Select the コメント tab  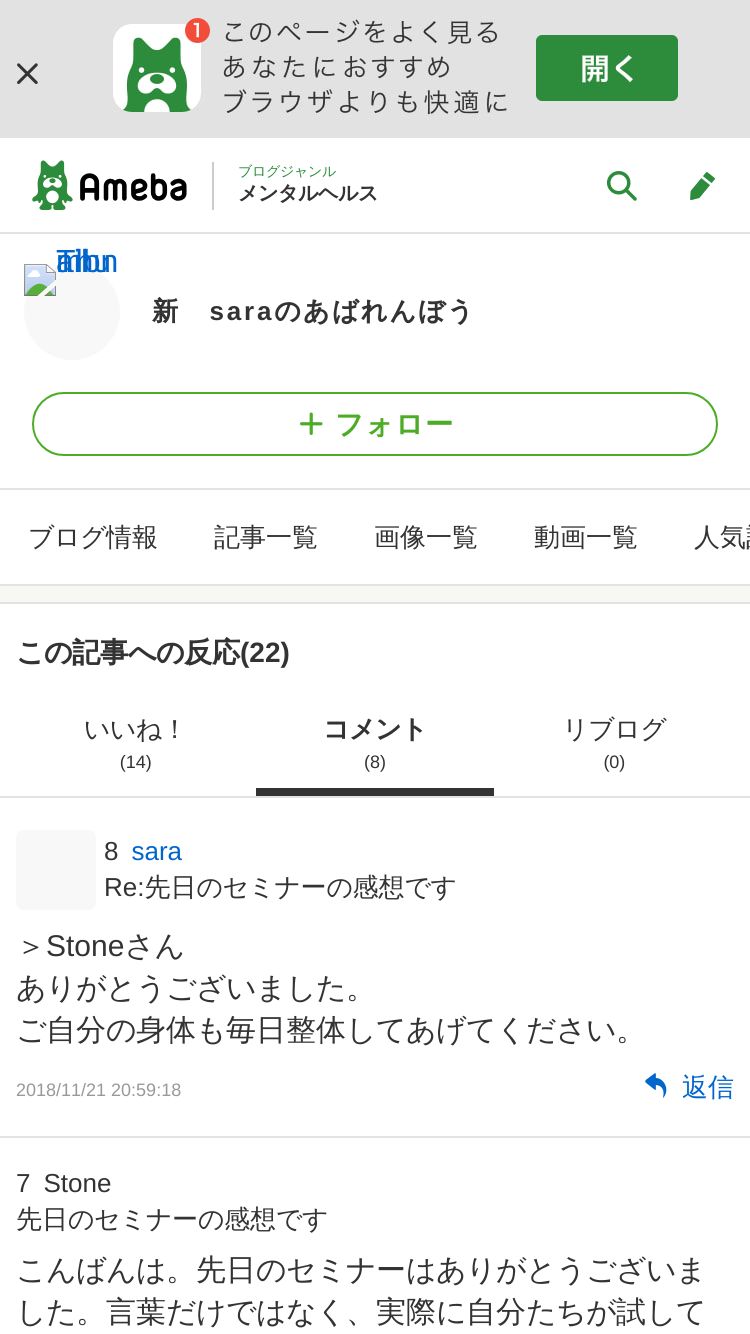tap(375, 743)
